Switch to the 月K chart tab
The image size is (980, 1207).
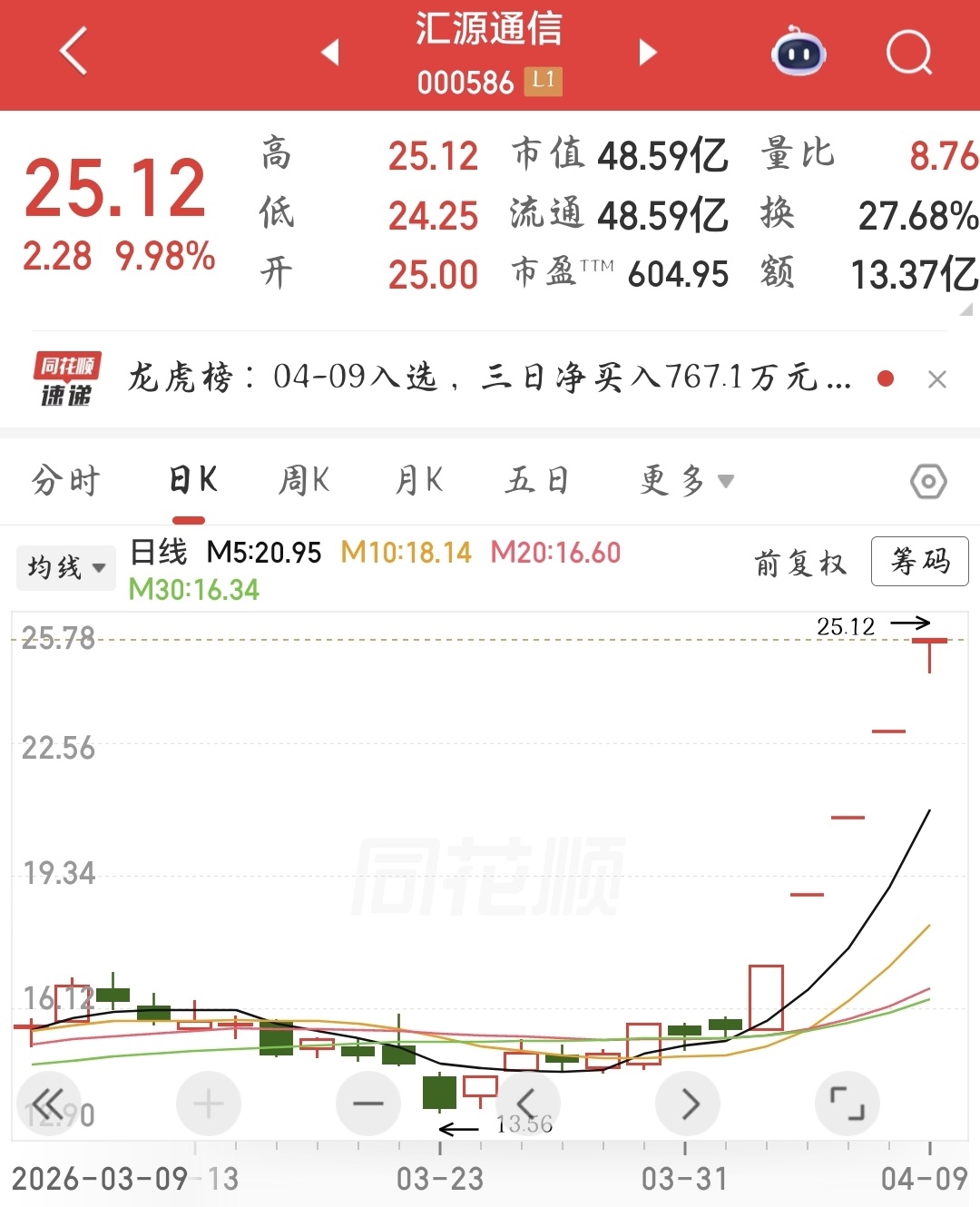pyautogui.click(x=418, y=480)
